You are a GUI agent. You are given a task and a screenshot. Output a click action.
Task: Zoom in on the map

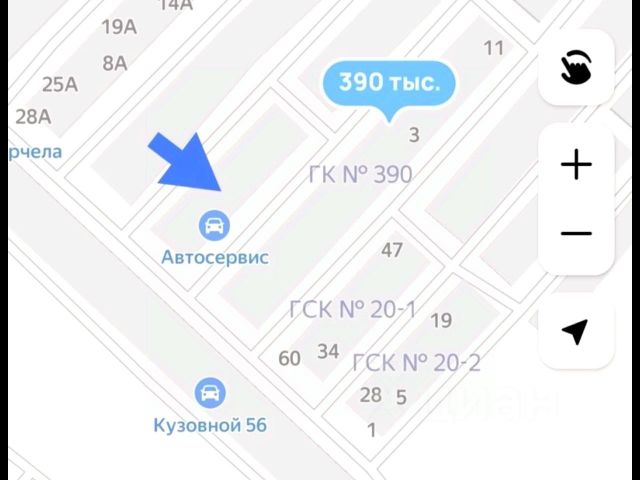coord(576,165)
